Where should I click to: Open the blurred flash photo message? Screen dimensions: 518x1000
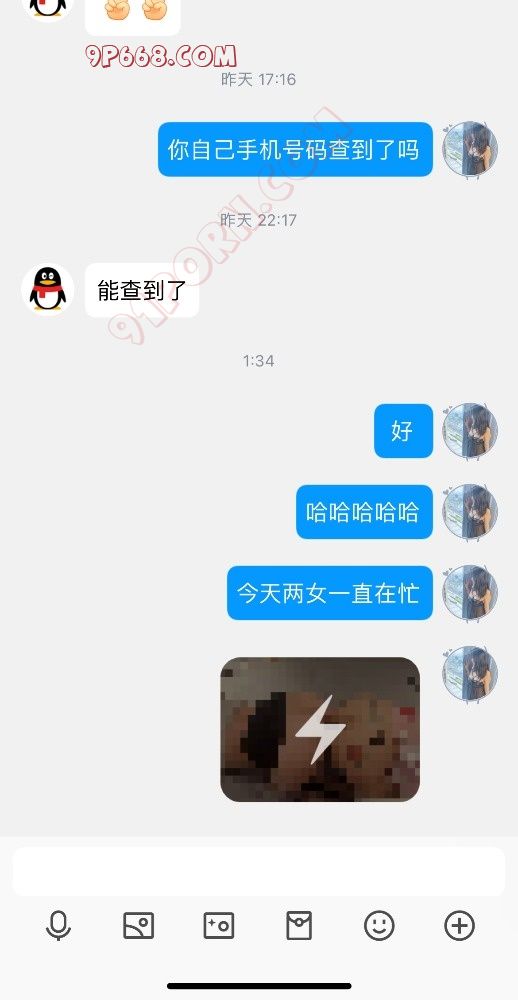(320, 730)
